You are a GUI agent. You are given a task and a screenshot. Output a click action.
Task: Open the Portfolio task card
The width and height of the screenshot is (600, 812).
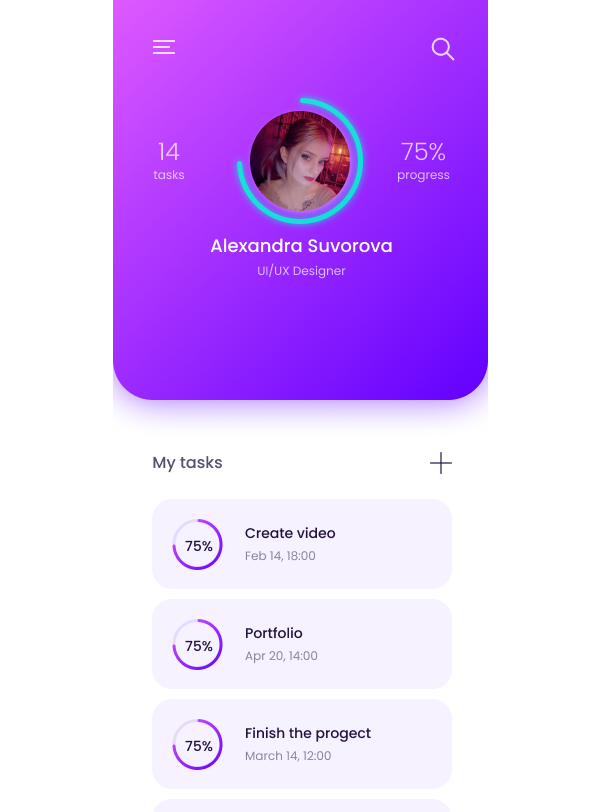point(302,644)
